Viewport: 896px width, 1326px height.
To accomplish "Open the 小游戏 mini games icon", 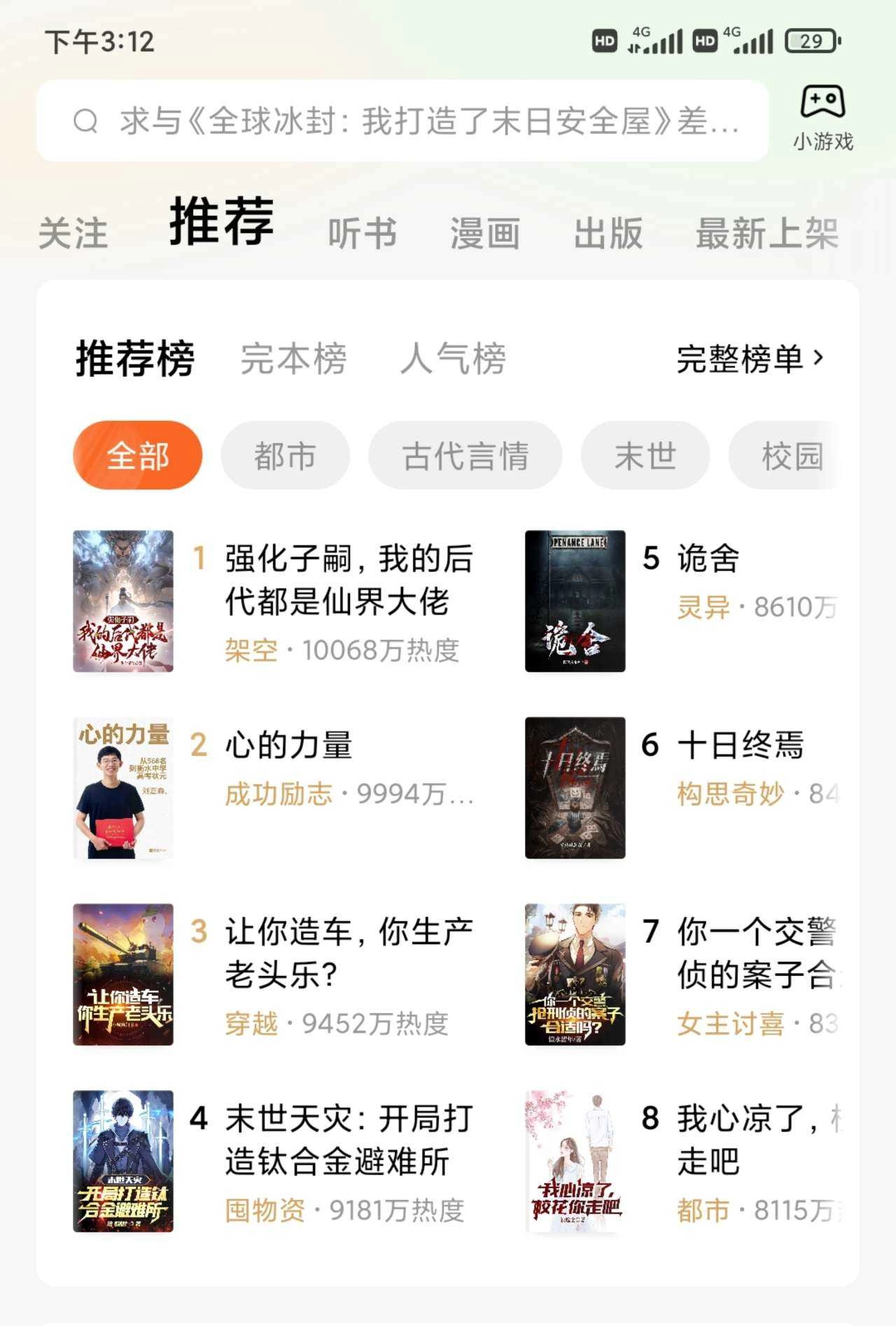I will pos(822,118).
